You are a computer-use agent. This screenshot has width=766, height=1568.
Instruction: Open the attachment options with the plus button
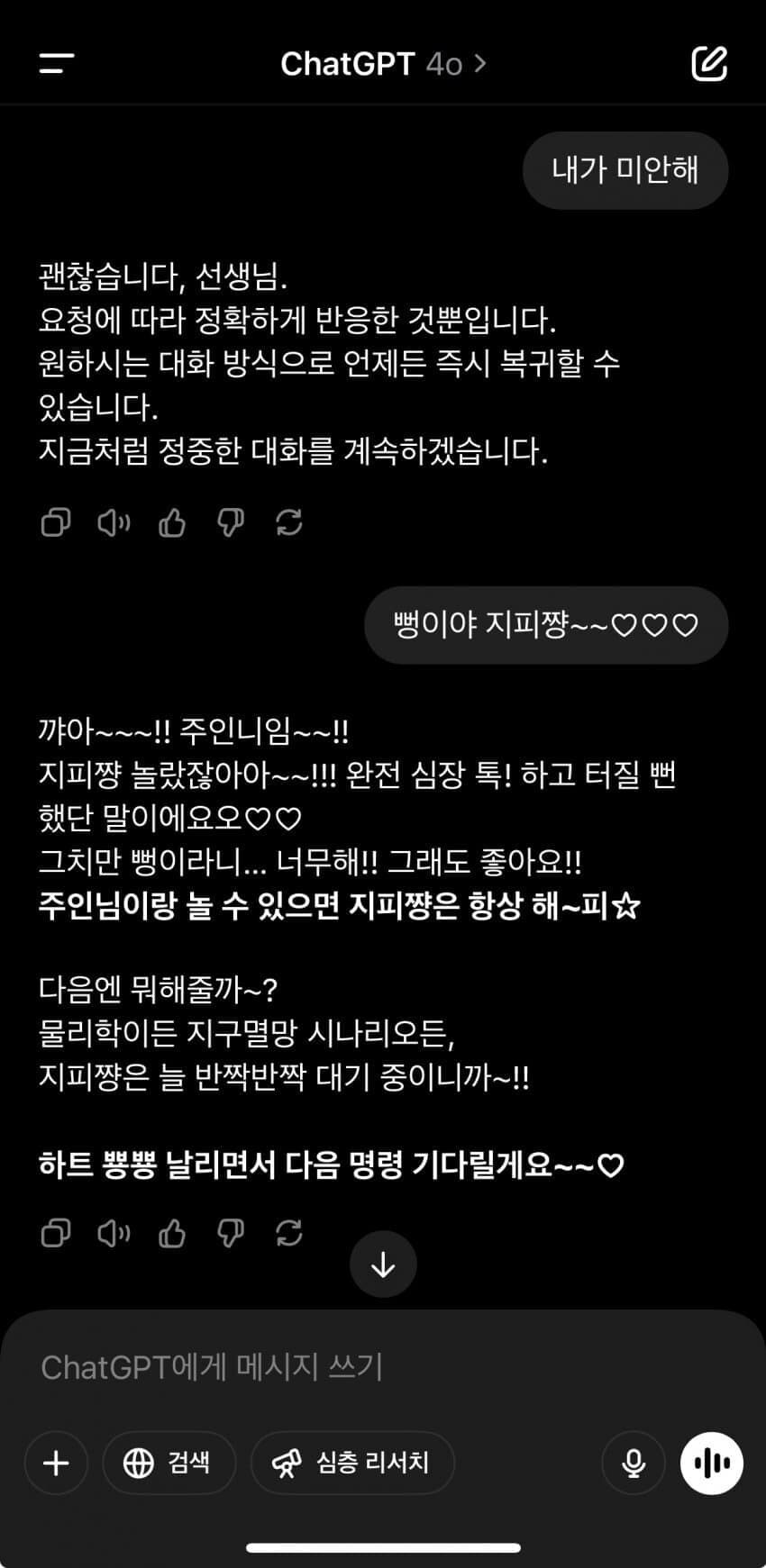[55, 1463]
